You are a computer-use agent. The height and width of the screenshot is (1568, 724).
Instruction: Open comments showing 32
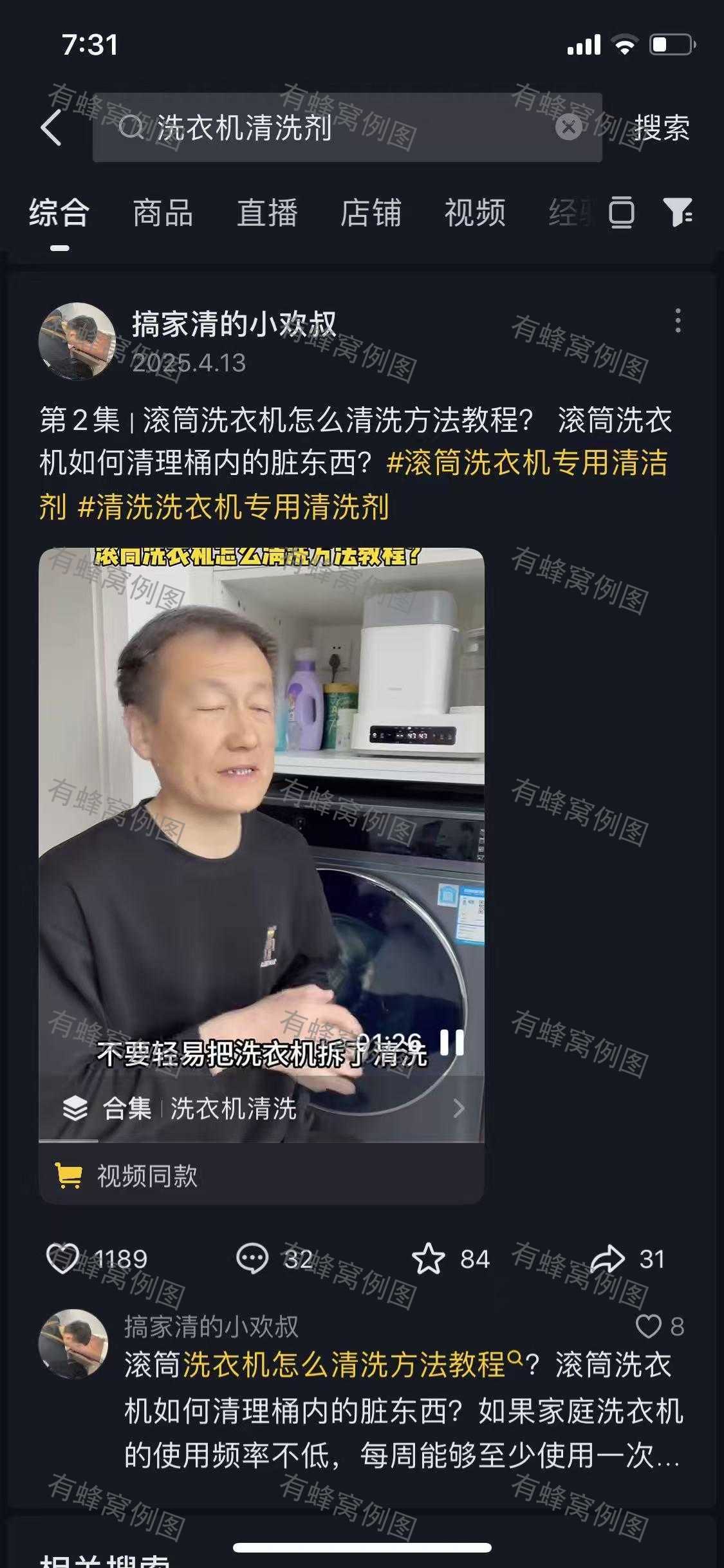click(x=252, y=1259)
